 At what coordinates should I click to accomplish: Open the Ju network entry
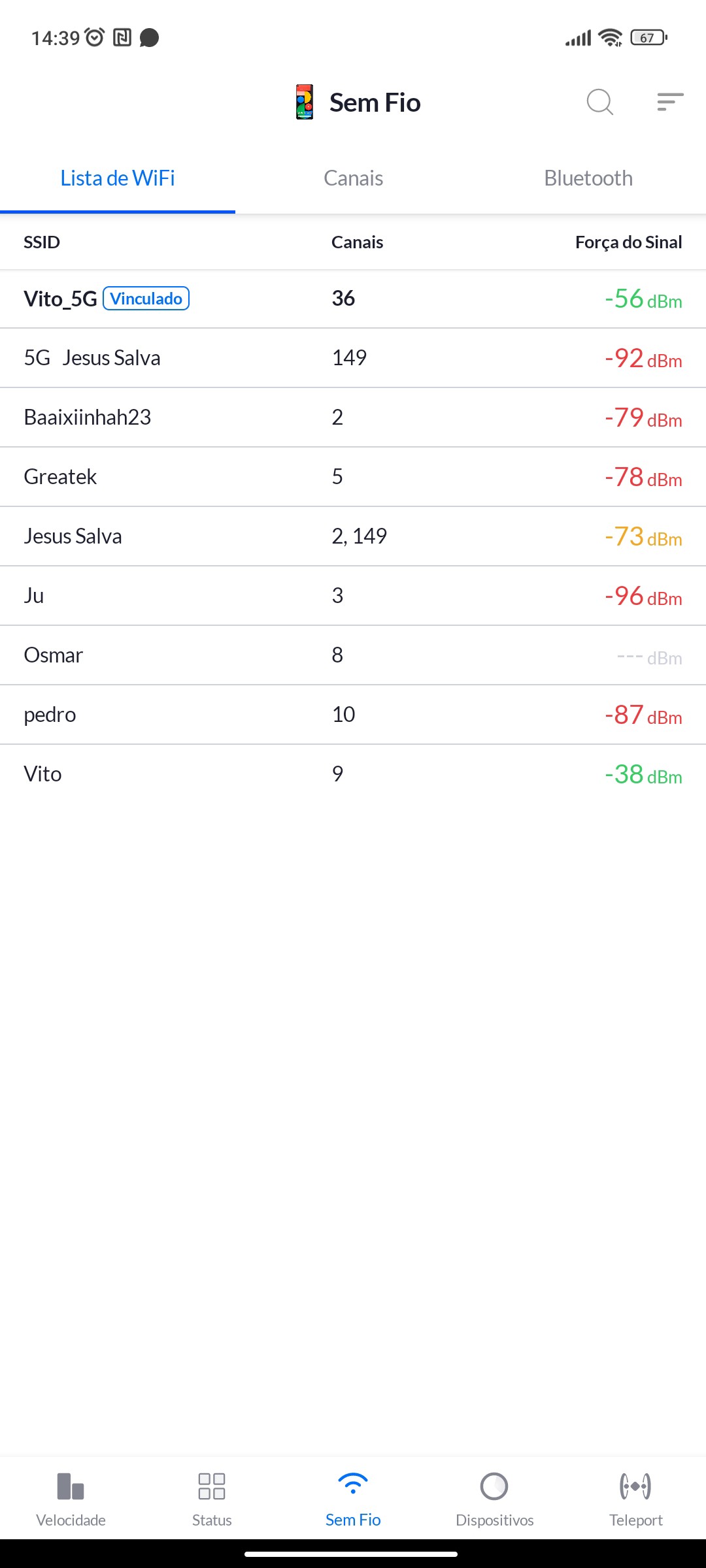click(x=353, y=596)
